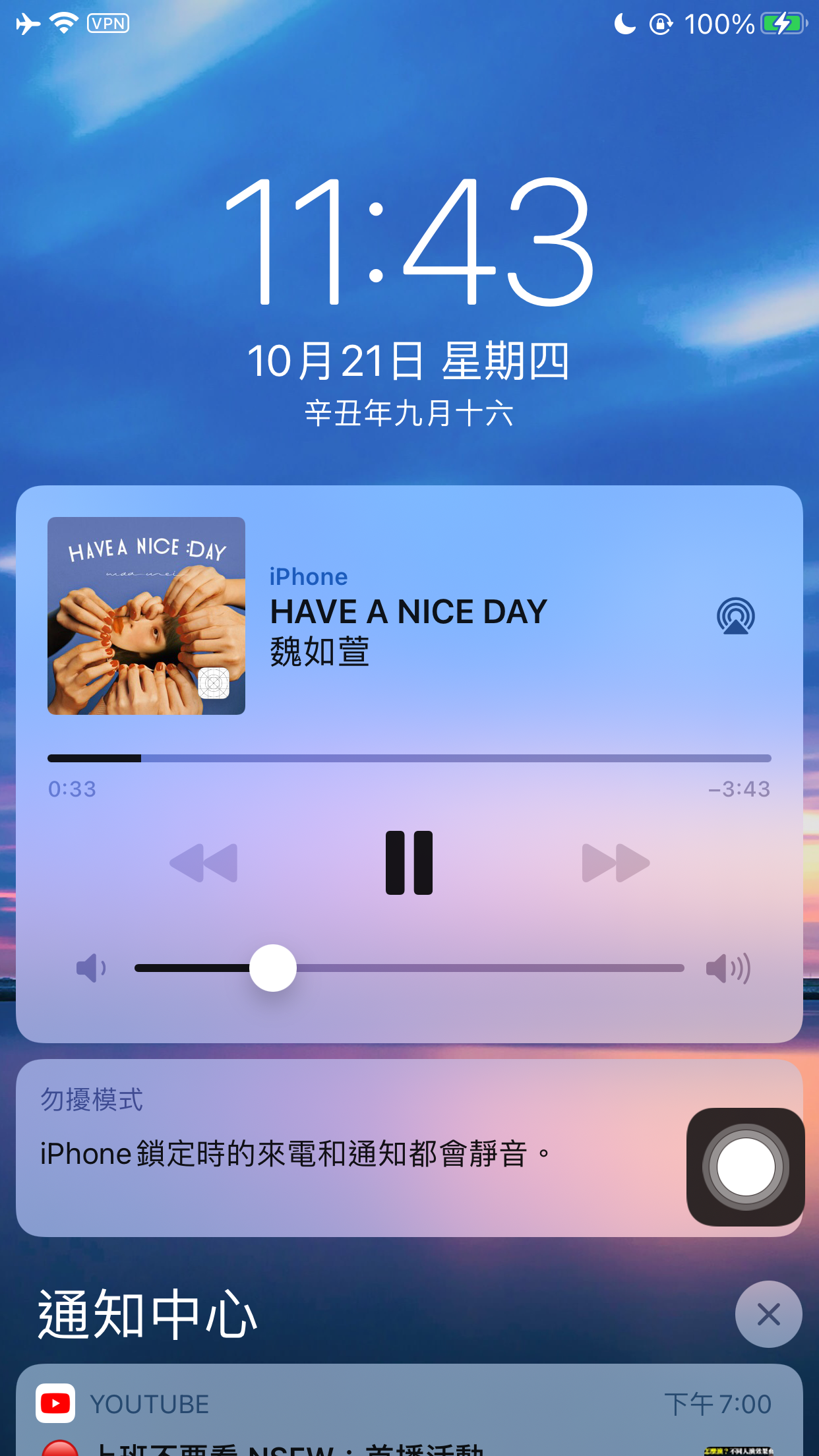Image resolution: width=819 pixels, height=1456 pixels.
Task: Skip forward to the next track
Action: (615, 862)
